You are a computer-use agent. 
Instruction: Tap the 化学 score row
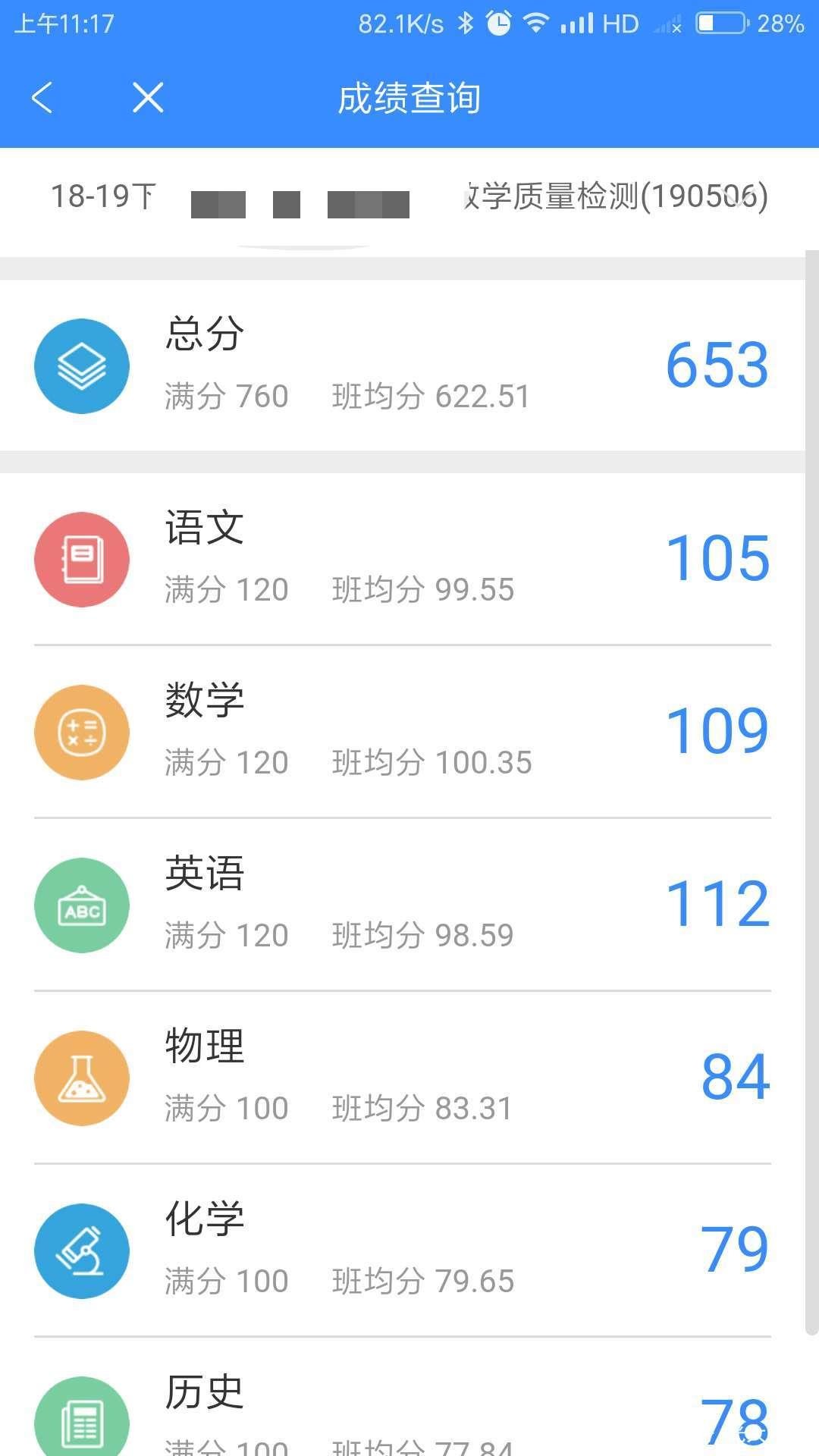pyautogui.click(x=402, y=1250)
